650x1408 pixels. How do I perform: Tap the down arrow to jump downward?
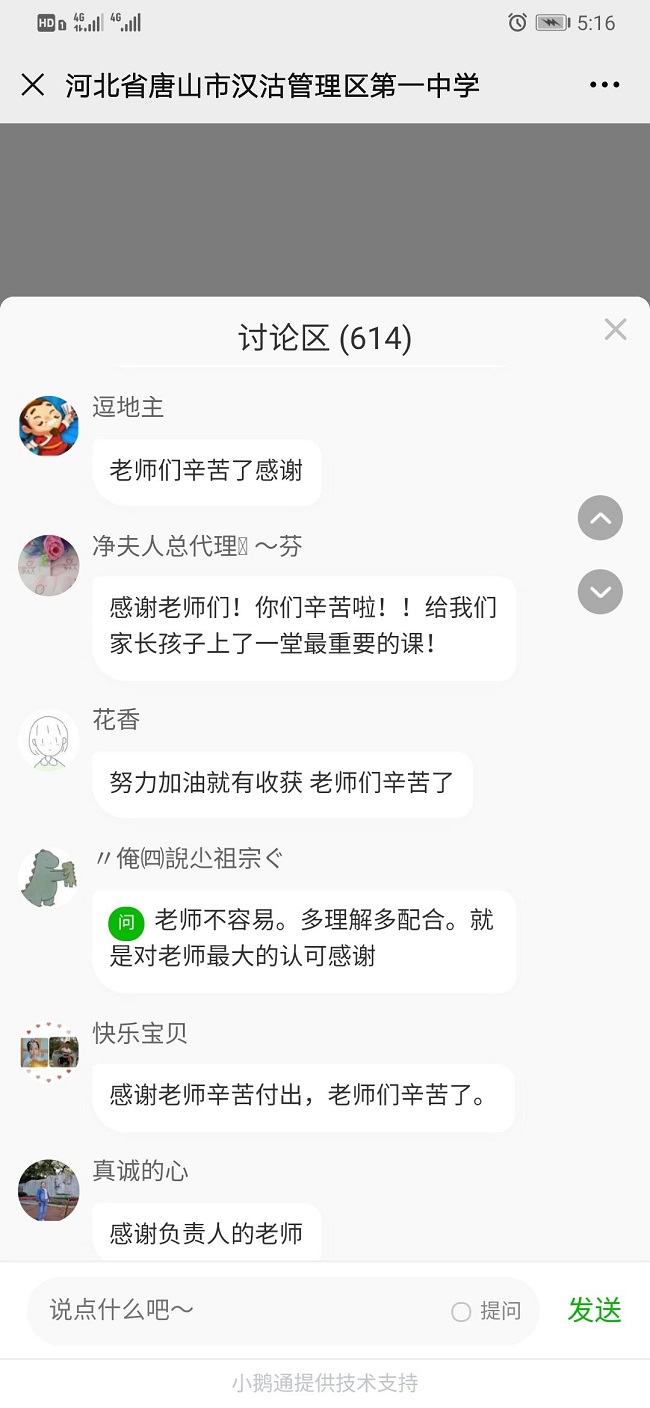(x=600, y=592)
